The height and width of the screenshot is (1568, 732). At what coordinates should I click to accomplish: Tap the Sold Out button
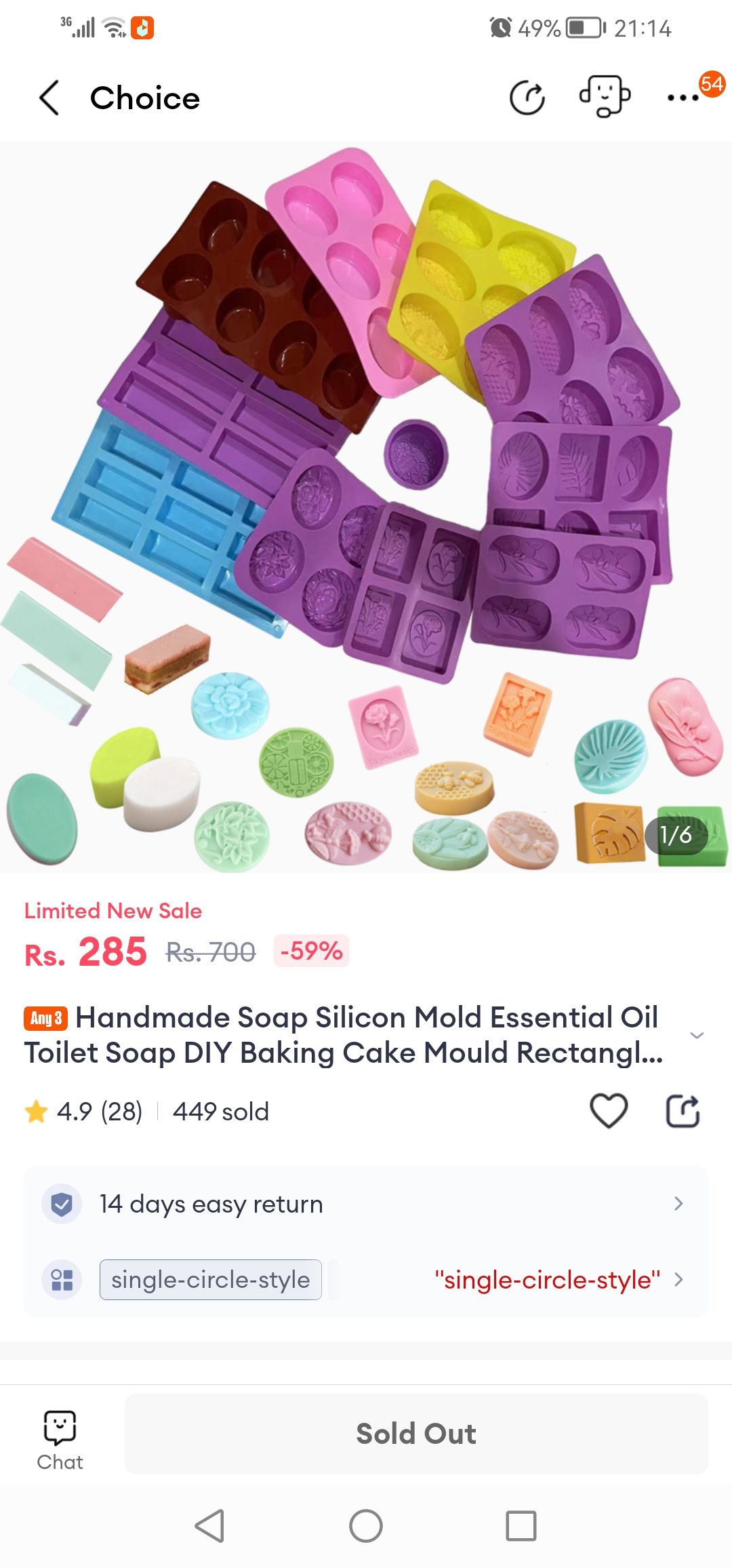(x=416, y=1434)
